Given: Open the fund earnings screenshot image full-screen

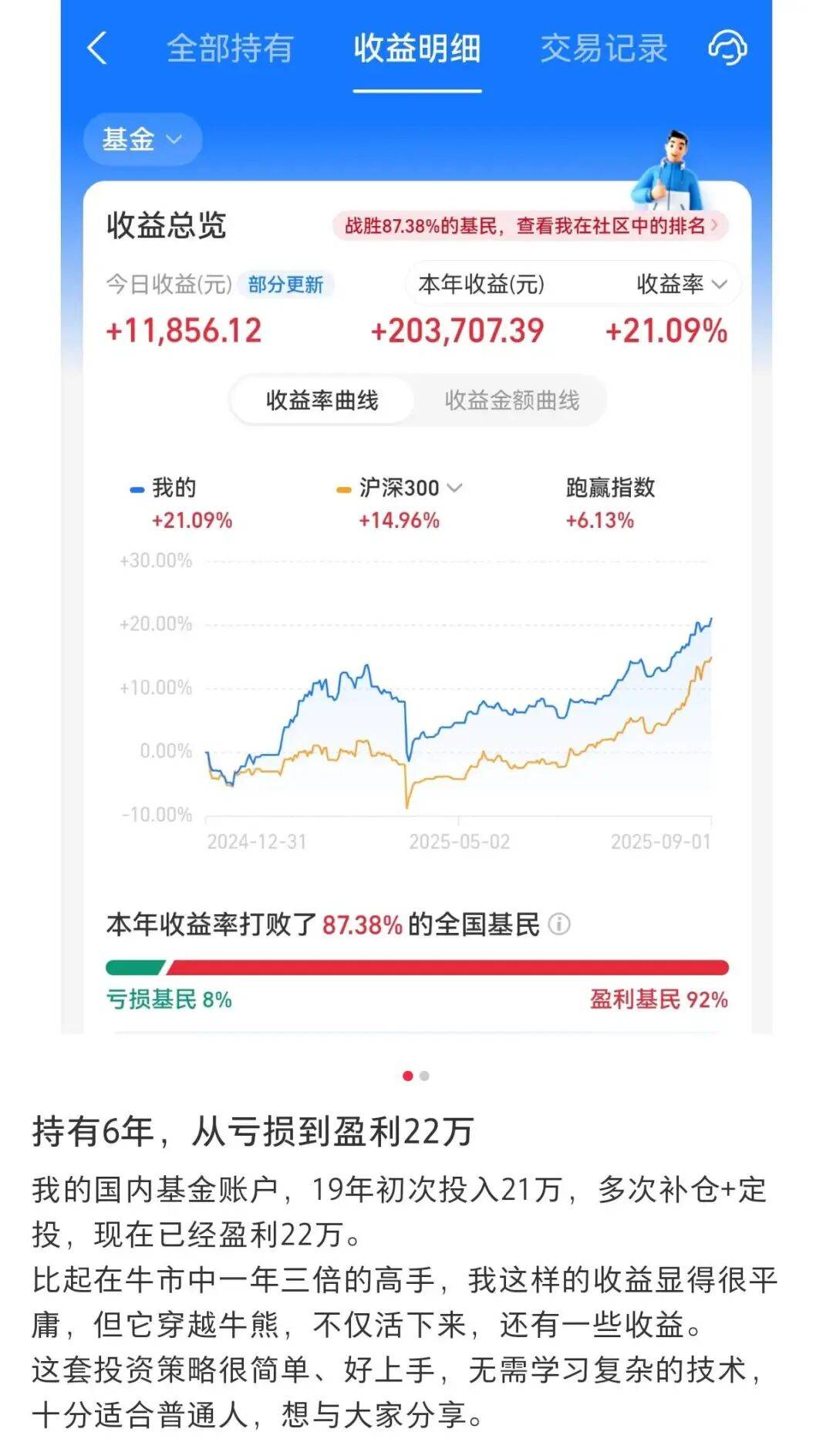Looking at the screenshot, I should [x=416, y=516].
